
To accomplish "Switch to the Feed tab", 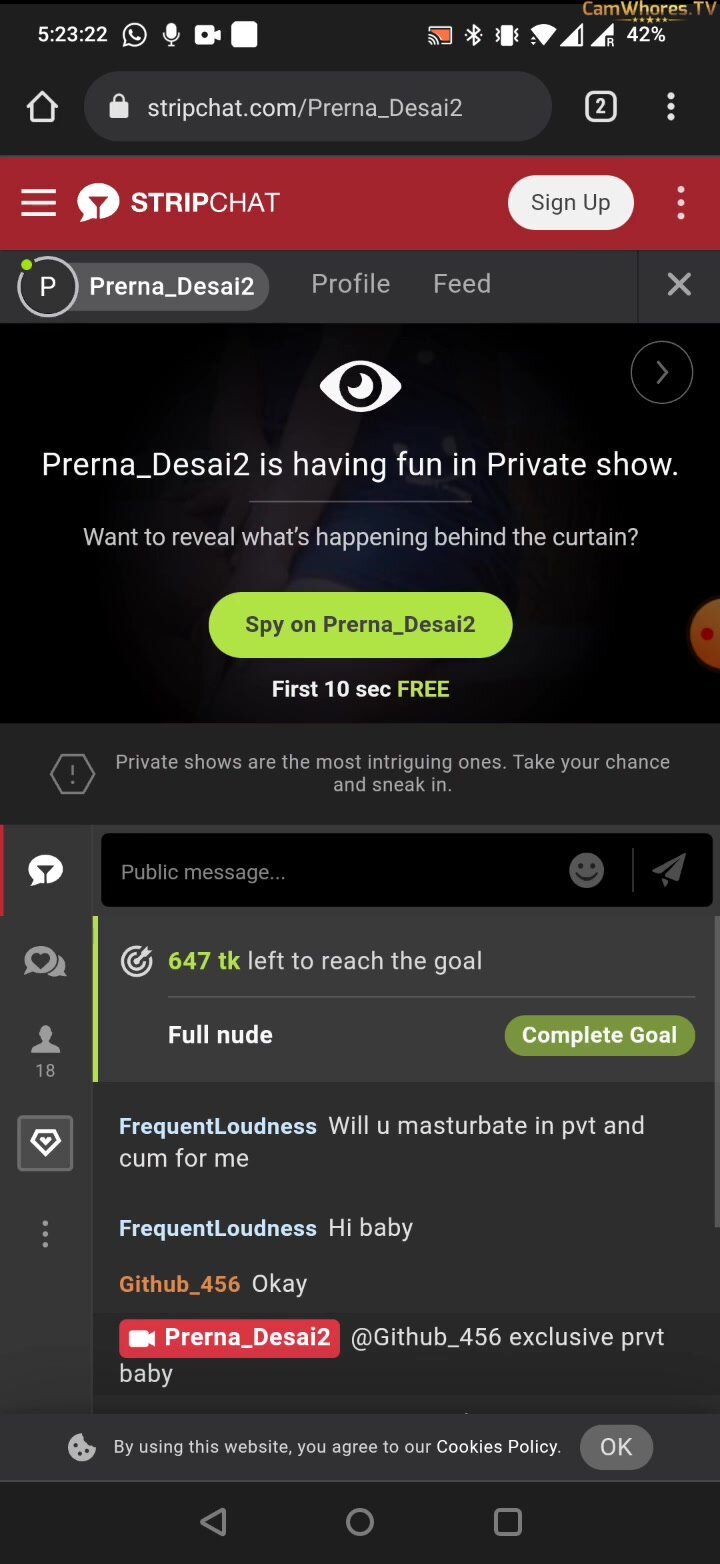I will pos(461,284).
